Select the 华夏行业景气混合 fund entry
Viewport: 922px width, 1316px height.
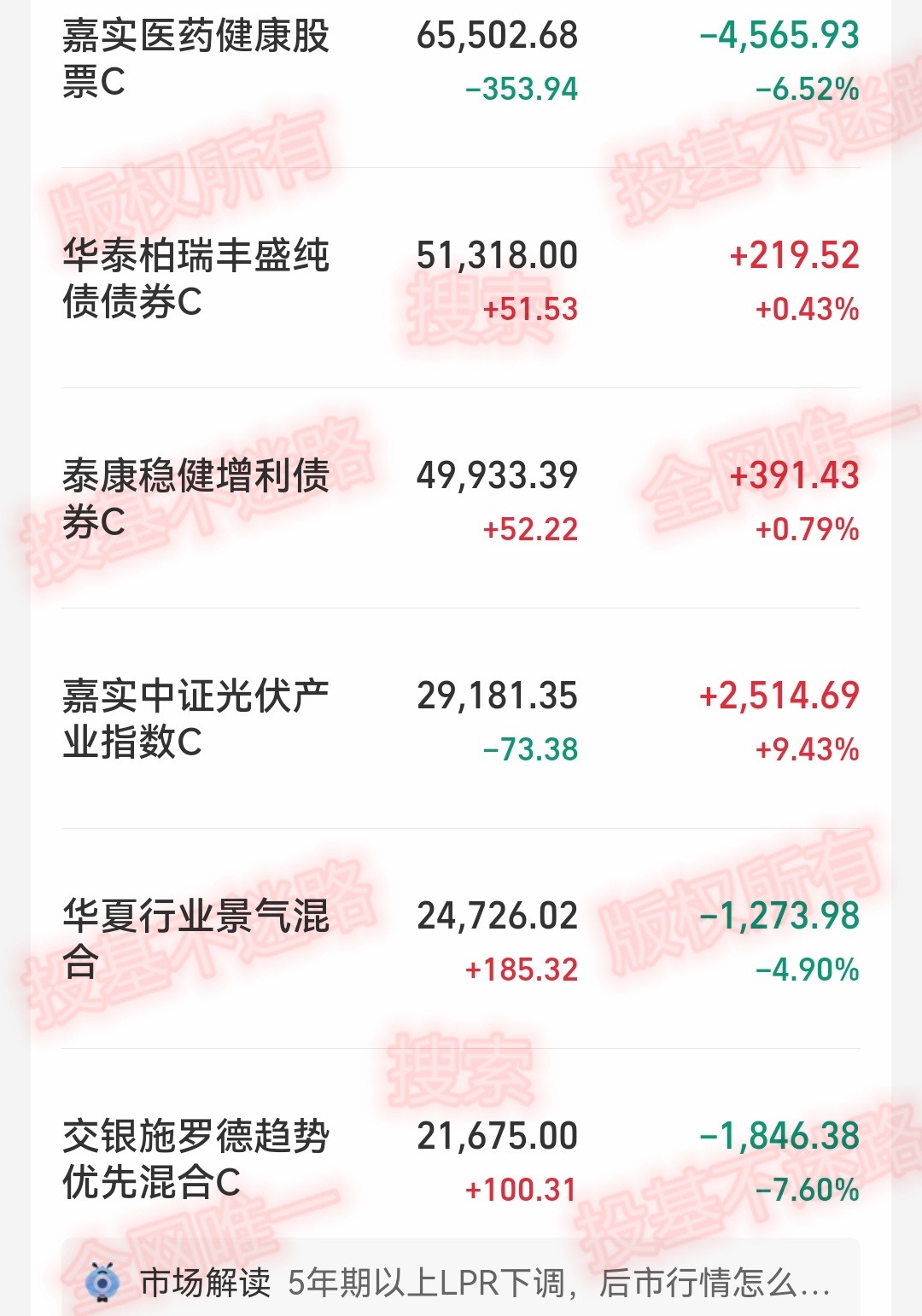click(x=198, y=939)
